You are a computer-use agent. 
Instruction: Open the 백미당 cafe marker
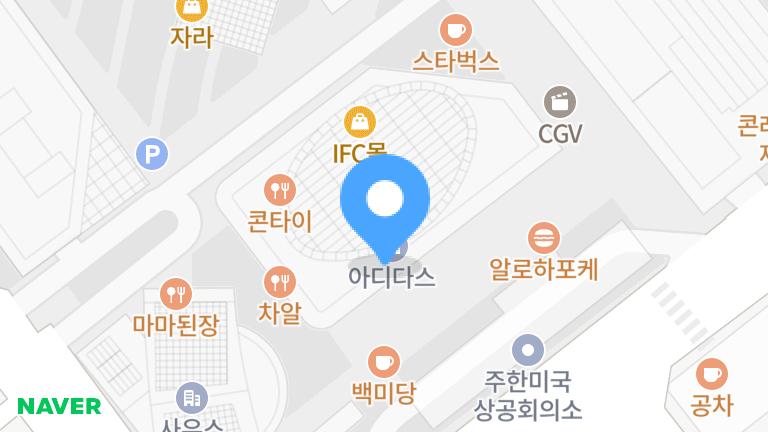tap(383, 361)
